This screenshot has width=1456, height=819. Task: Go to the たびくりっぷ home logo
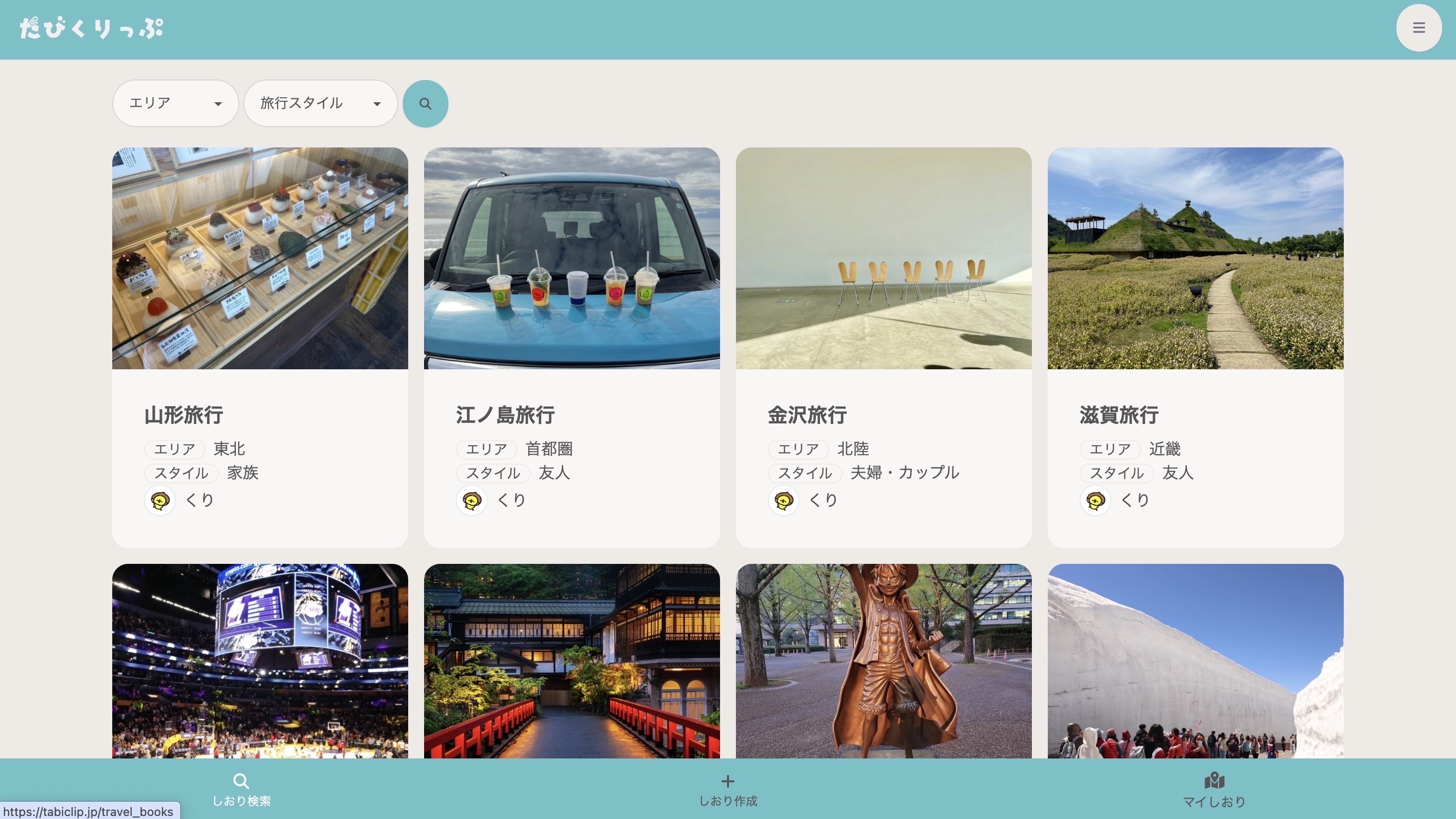pyautogui.click(x=91, y=28)
